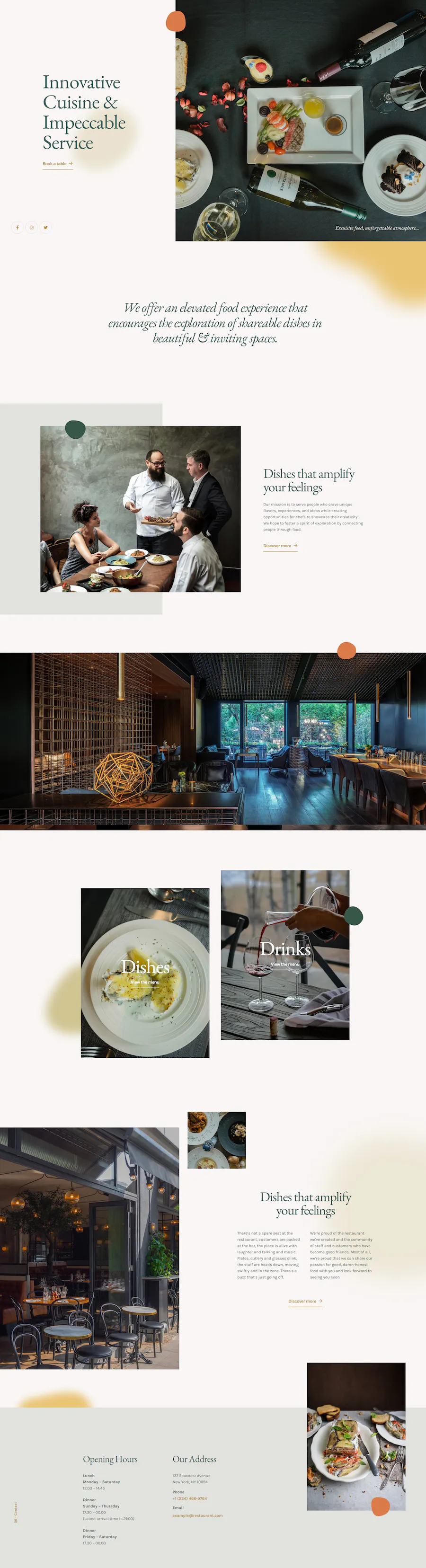Call the phone number +1 (234) 466-9764
This screenshot has height=1568, width=426.
coord(189,1498)
